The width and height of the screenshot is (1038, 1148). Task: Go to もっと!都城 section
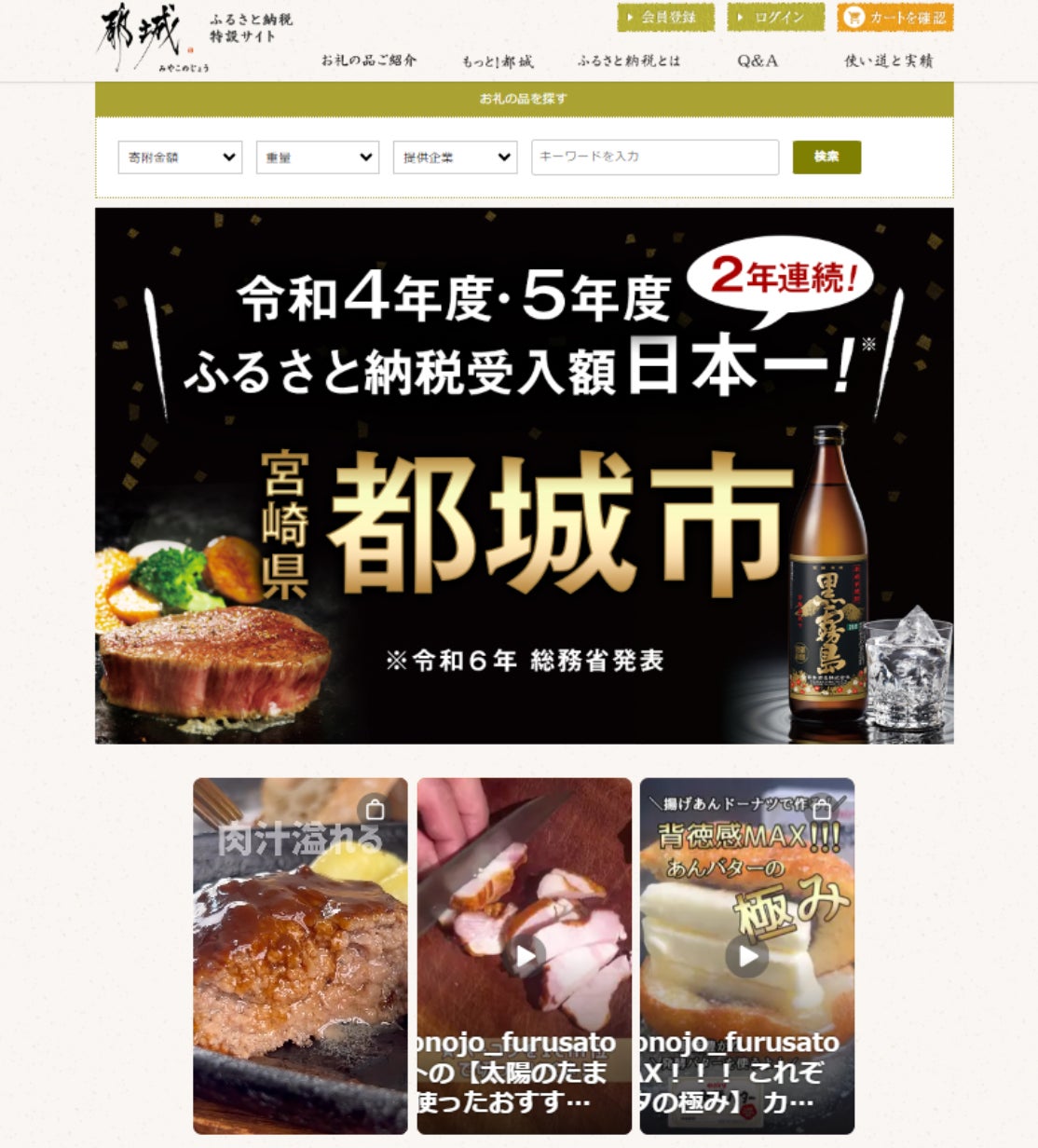(x=498, y=61)
